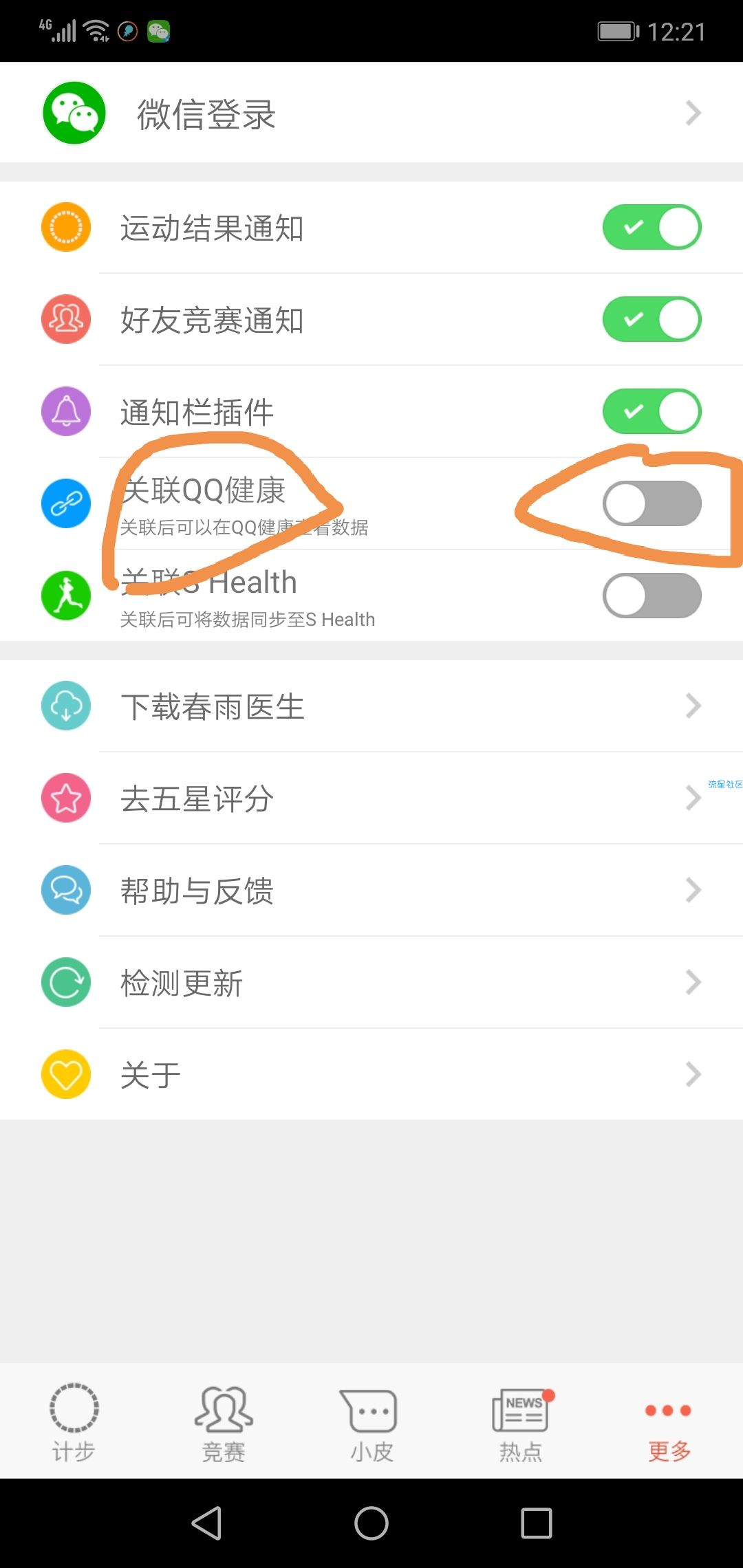Open 微信登录 WeChat login
Image resolution: width=743 pixels, height=1568 pixels.
(x=371, y=113)
